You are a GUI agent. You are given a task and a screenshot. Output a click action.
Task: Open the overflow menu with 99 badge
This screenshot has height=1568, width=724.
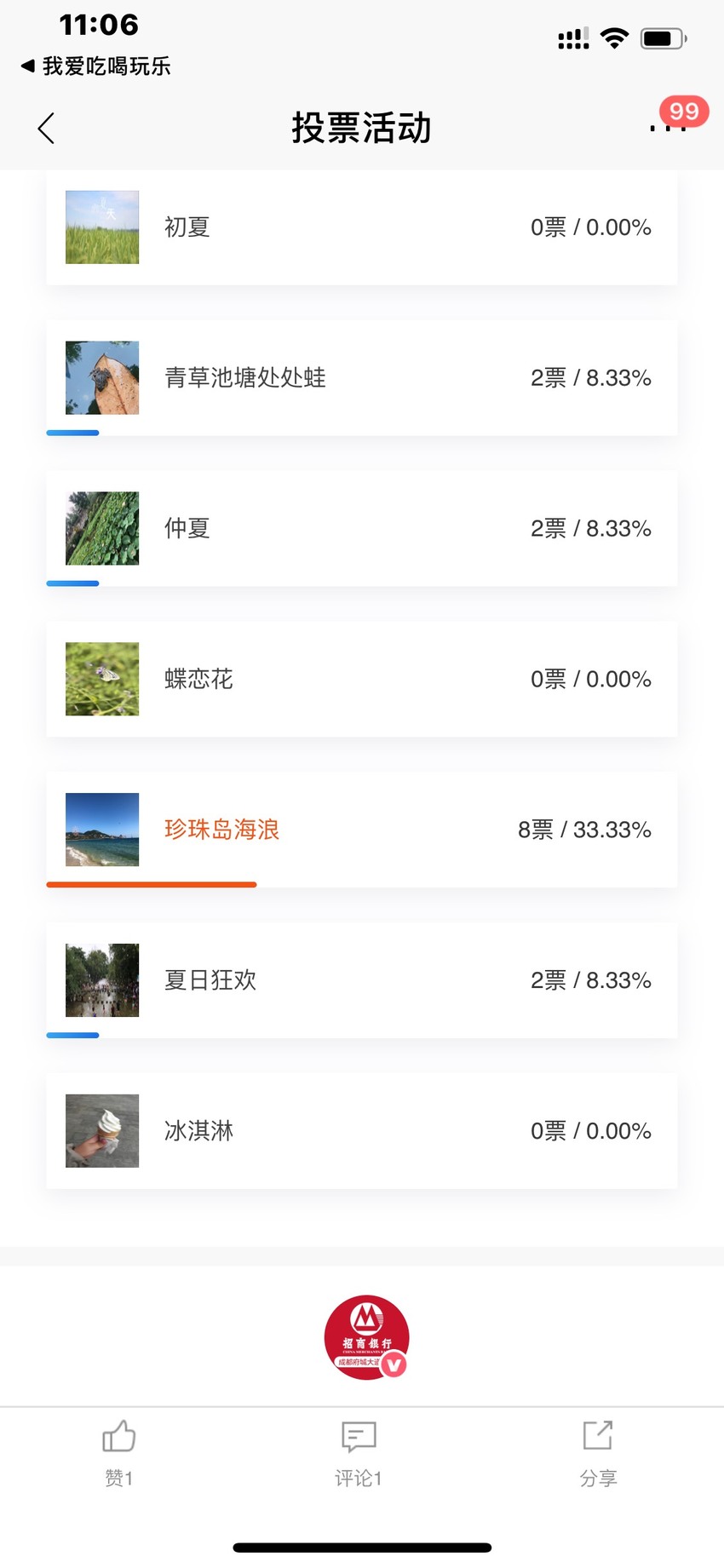669,128
